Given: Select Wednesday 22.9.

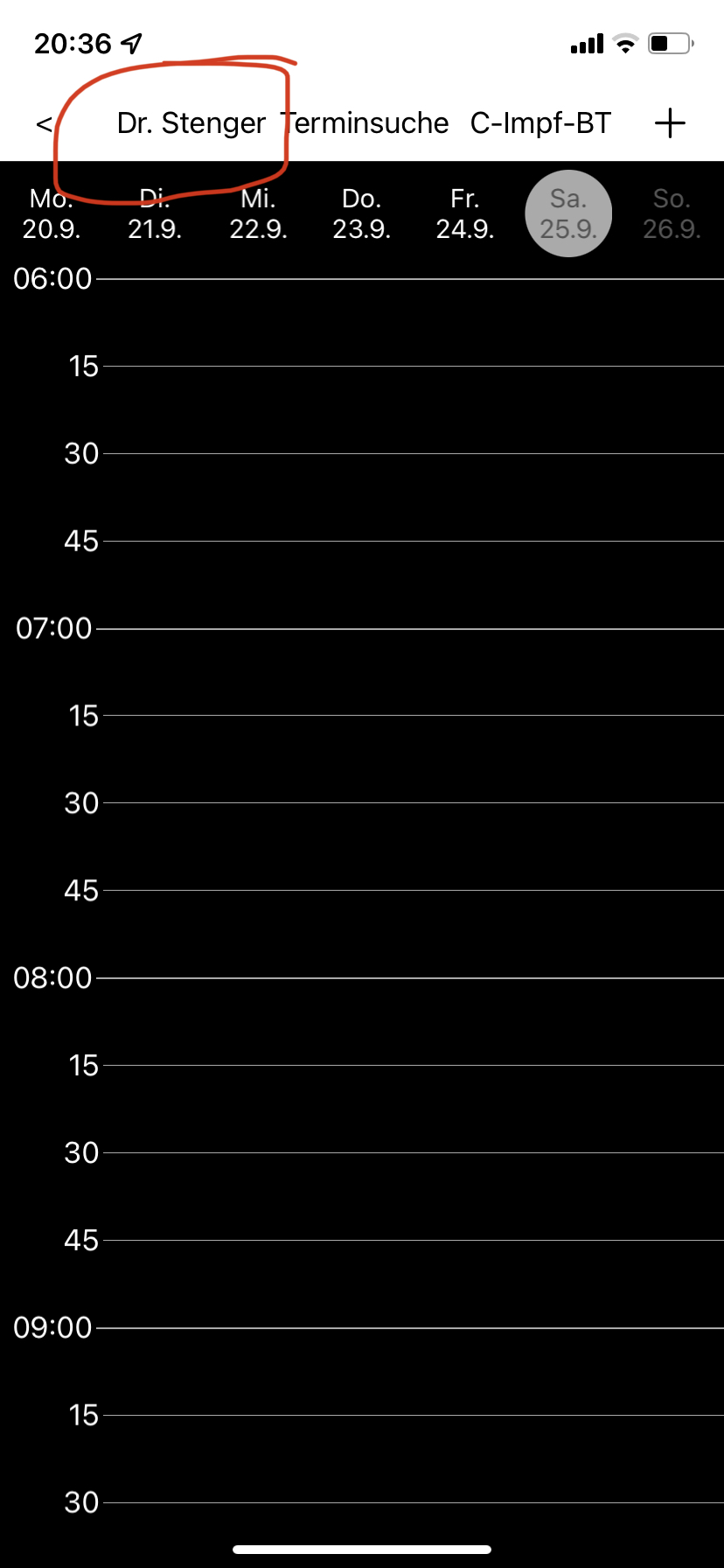Looking at the screenshot, I should [x=258, y=213].
